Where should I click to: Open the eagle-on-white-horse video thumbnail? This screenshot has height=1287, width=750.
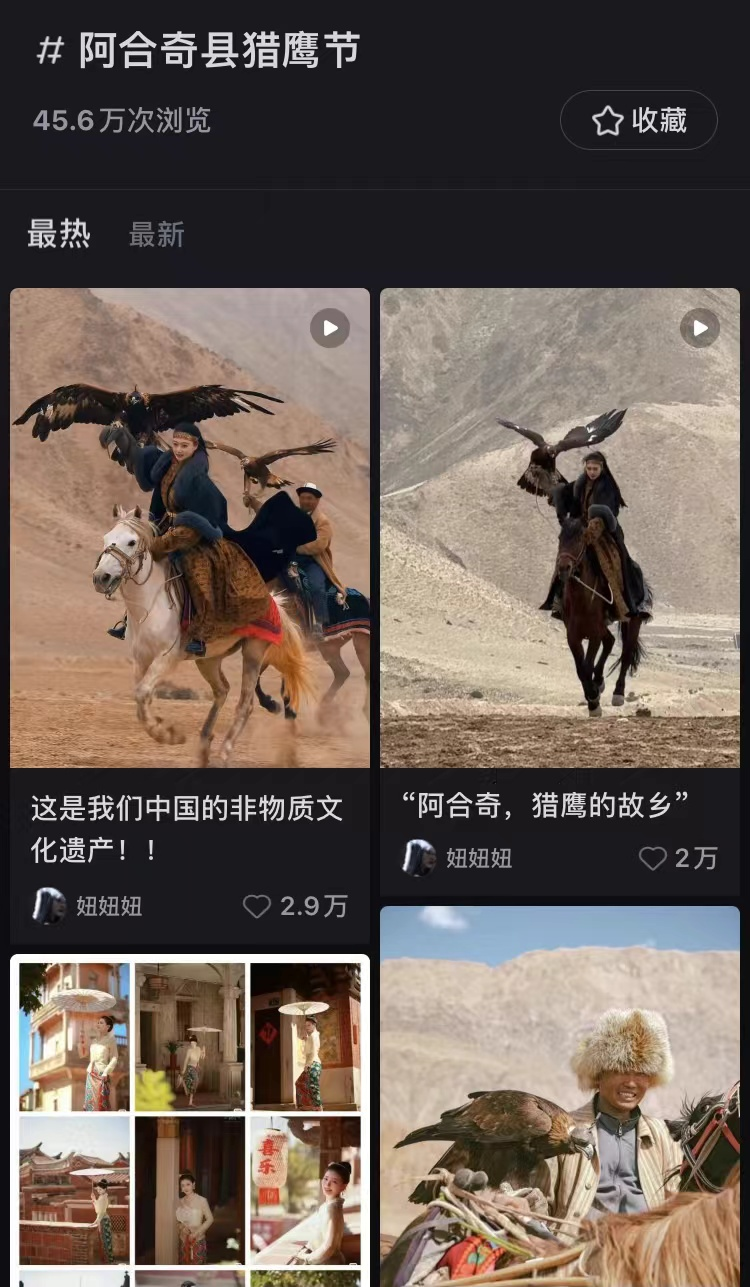(x=190, y=527)
